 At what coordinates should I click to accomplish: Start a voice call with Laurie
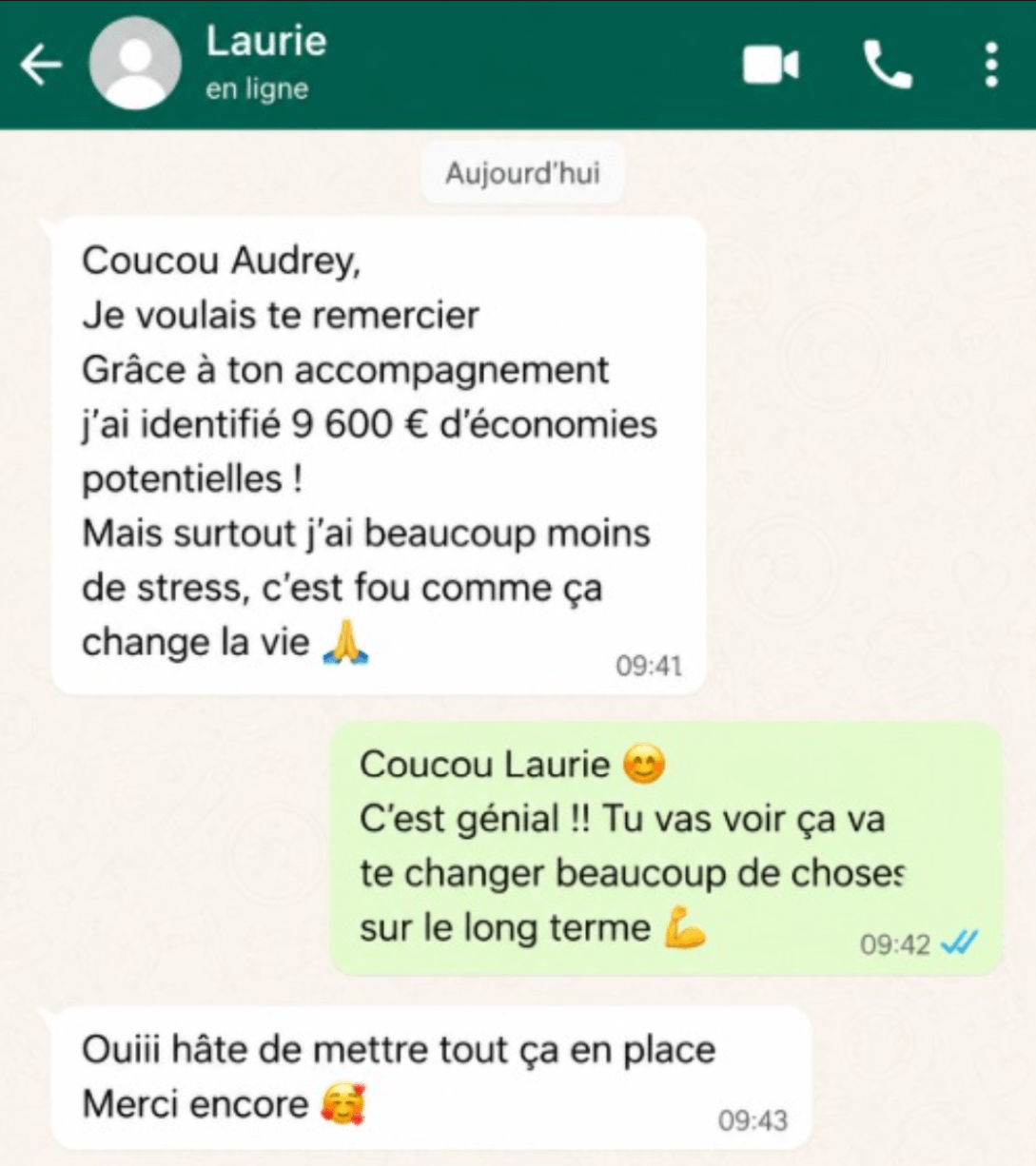pyautogui.click(x=887, y=65)
